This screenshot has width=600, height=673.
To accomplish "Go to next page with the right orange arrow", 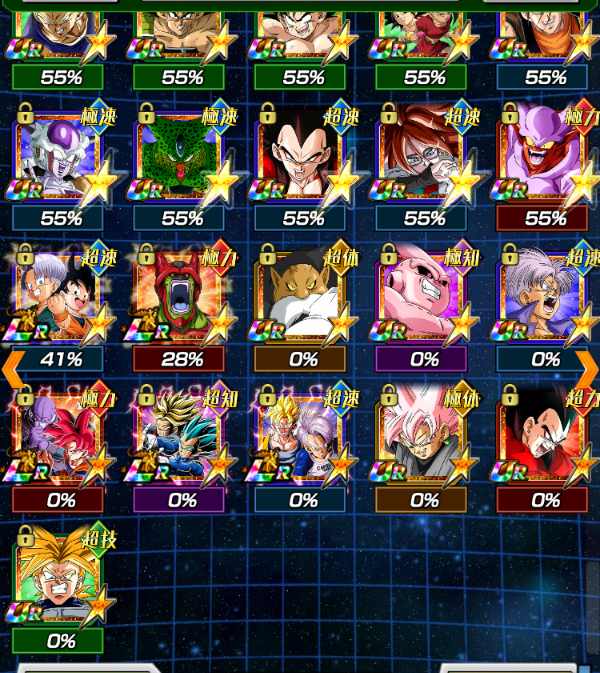I will click(x=587, y=368).
